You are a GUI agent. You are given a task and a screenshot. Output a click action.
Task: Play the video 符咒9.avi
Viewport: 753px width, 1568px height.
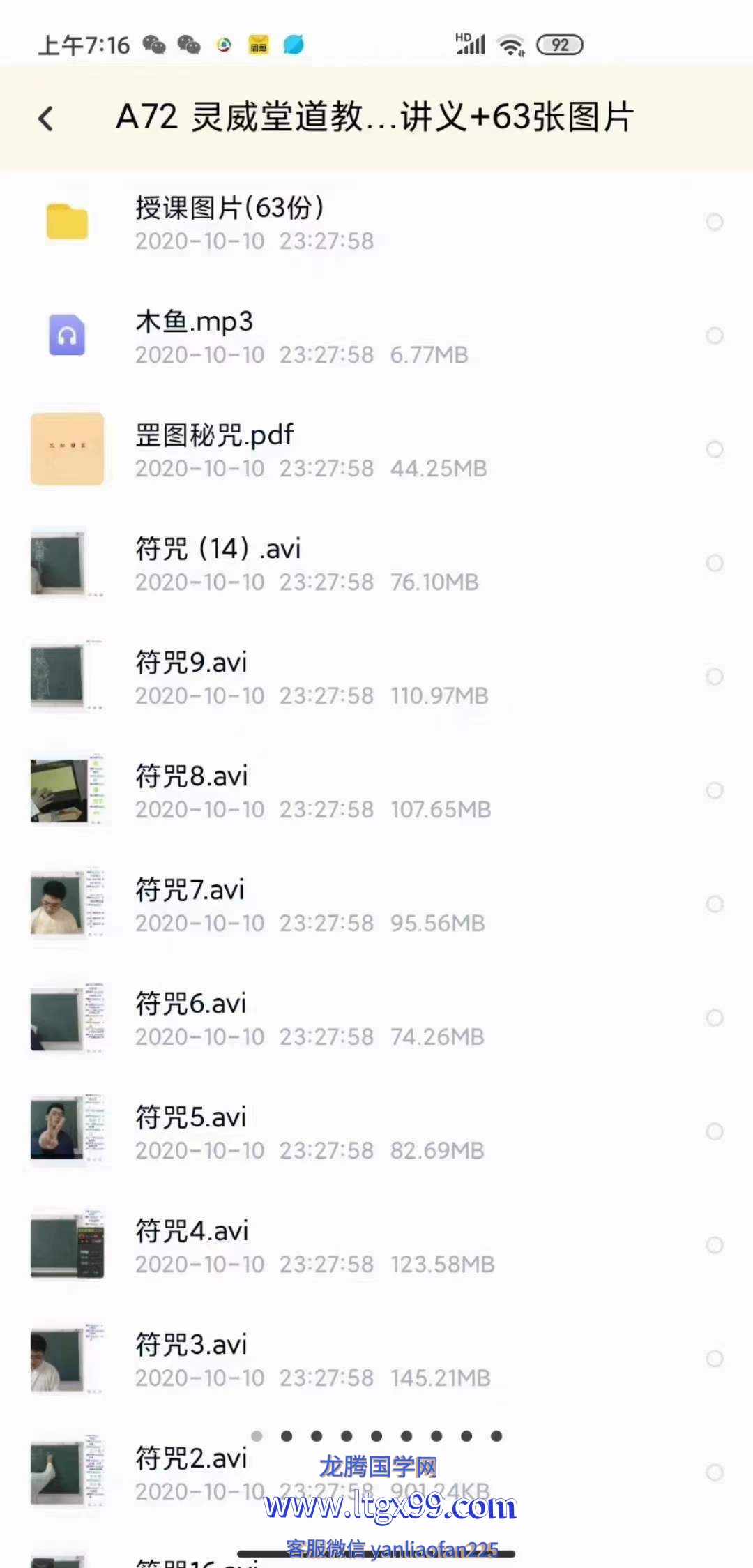(192, 677)
